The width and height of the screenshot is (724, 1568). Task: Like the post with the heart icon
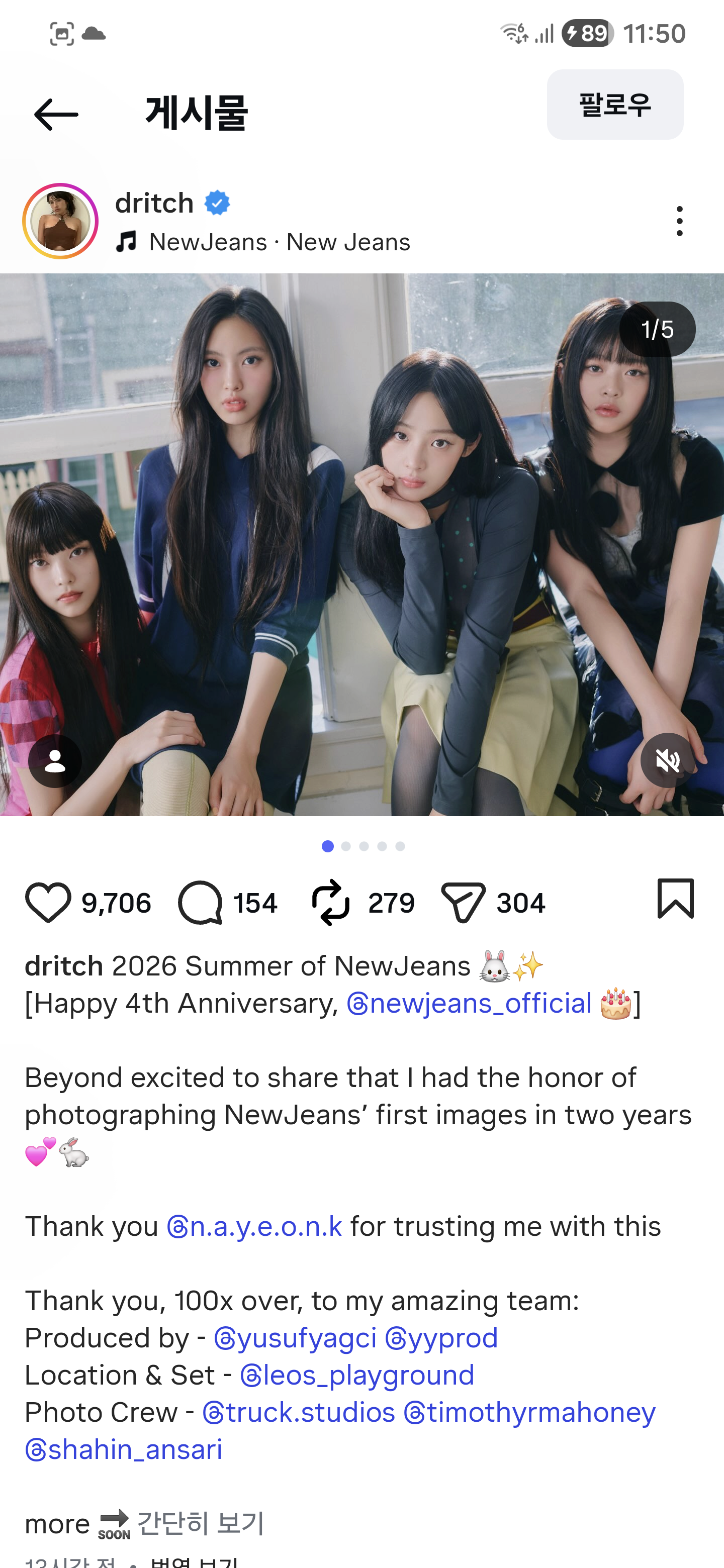pos(48,902)
